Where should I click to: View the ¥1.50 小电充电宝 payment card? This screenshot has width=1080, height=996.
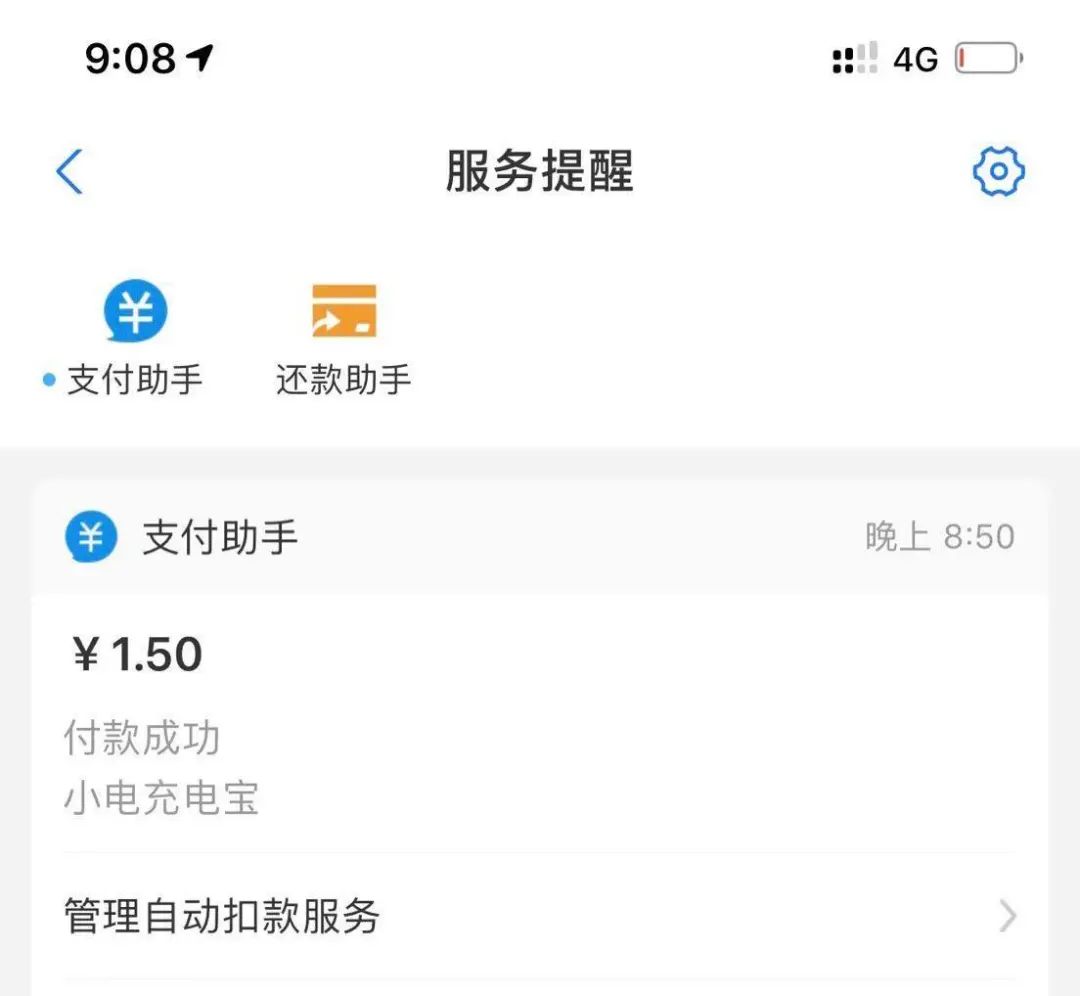[540, 725]
